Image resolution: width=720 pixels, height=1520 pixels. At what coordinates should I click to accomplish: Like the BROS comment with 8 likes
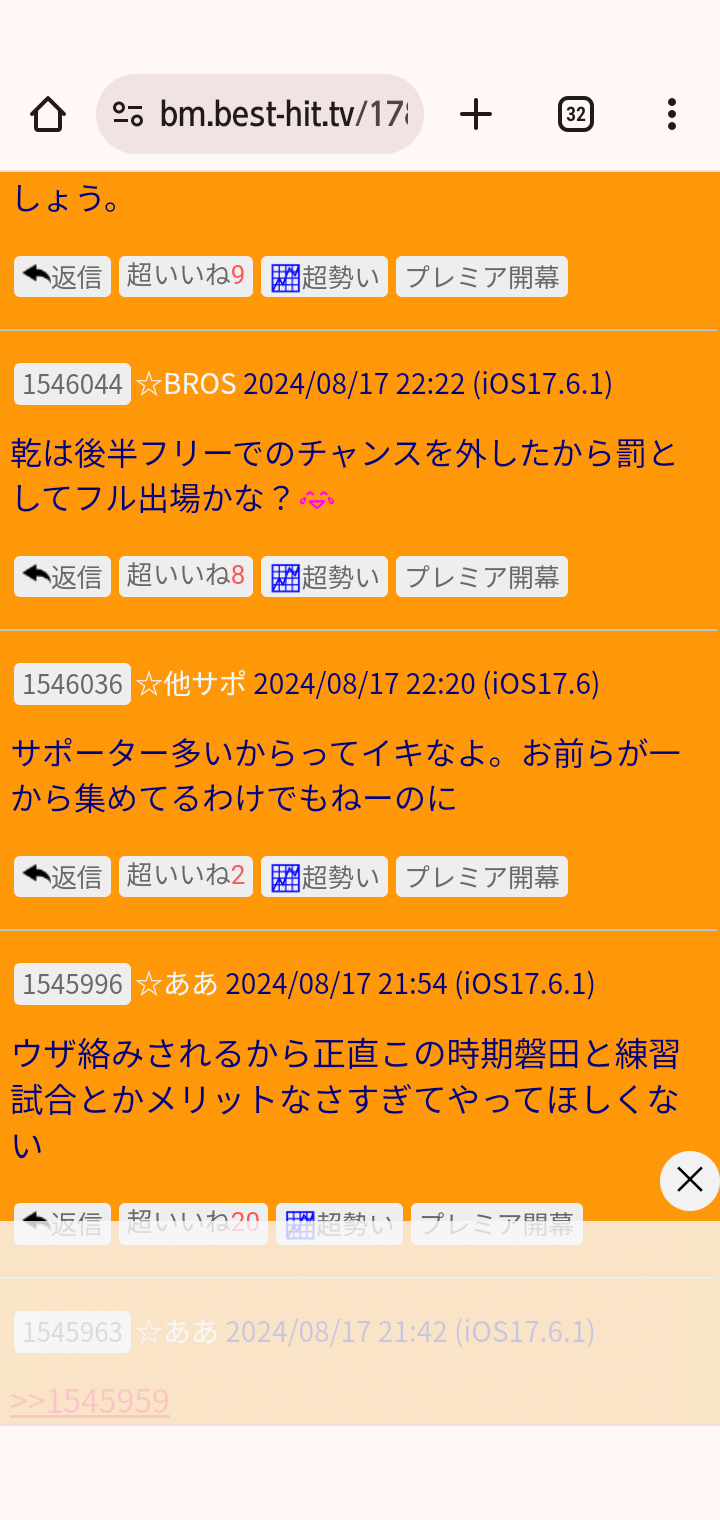tap(186, 576)
